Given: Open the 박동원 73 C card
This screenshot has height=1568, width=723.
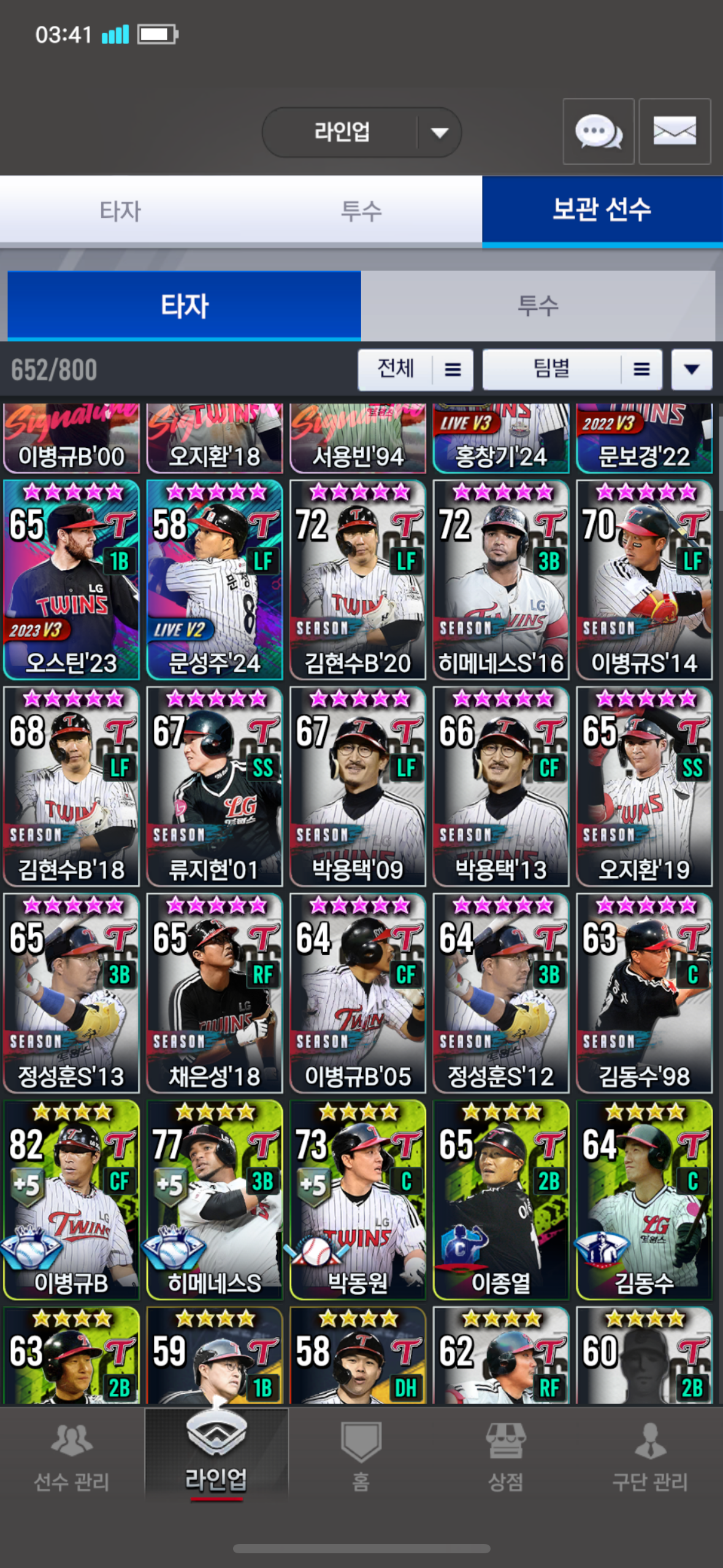Looking at the screenshot, I should pyautogui.click(x=358, y=1200).
